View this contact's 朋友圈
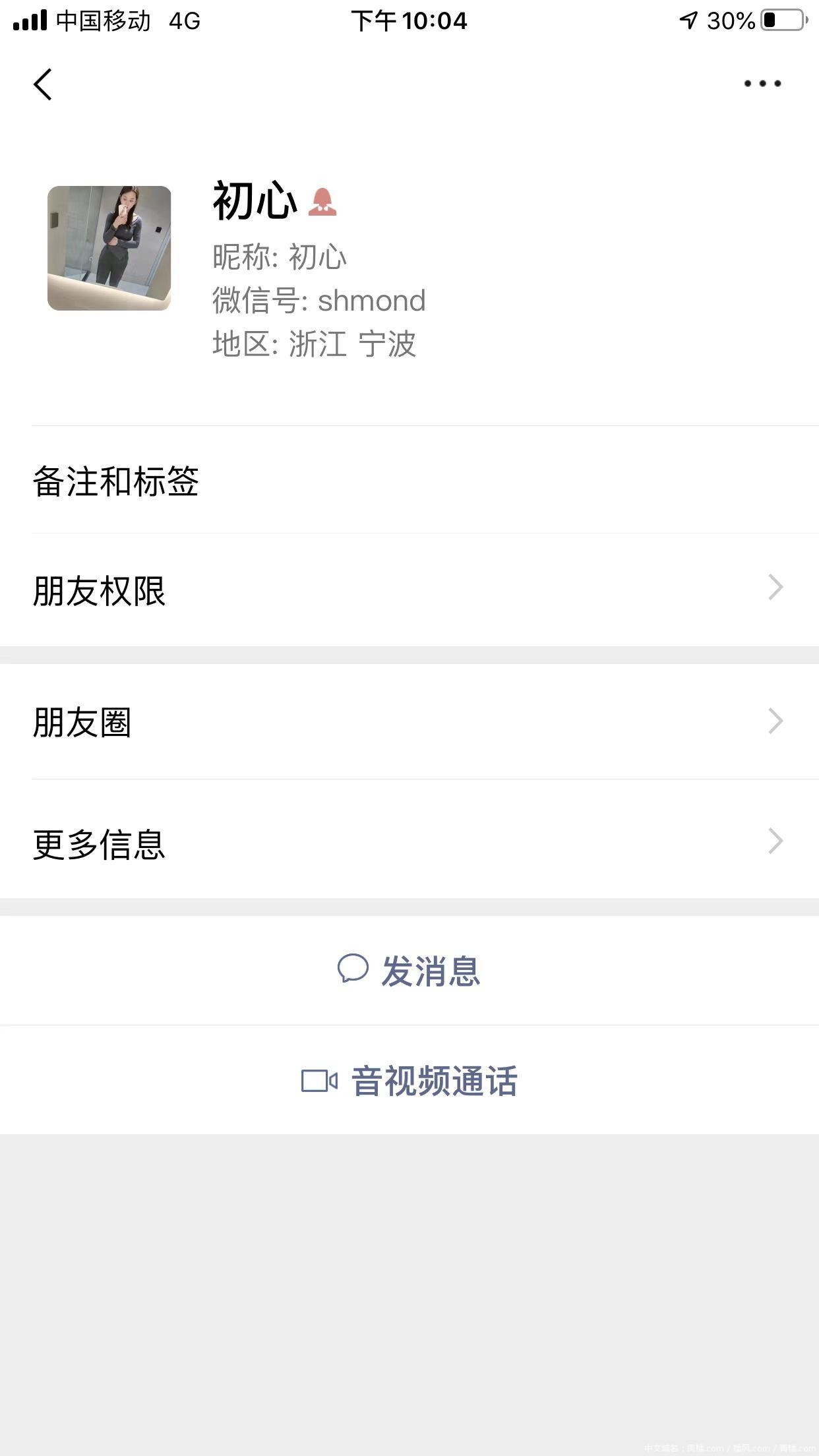This screenshot has width=819, height=1456. pos(409,721)
